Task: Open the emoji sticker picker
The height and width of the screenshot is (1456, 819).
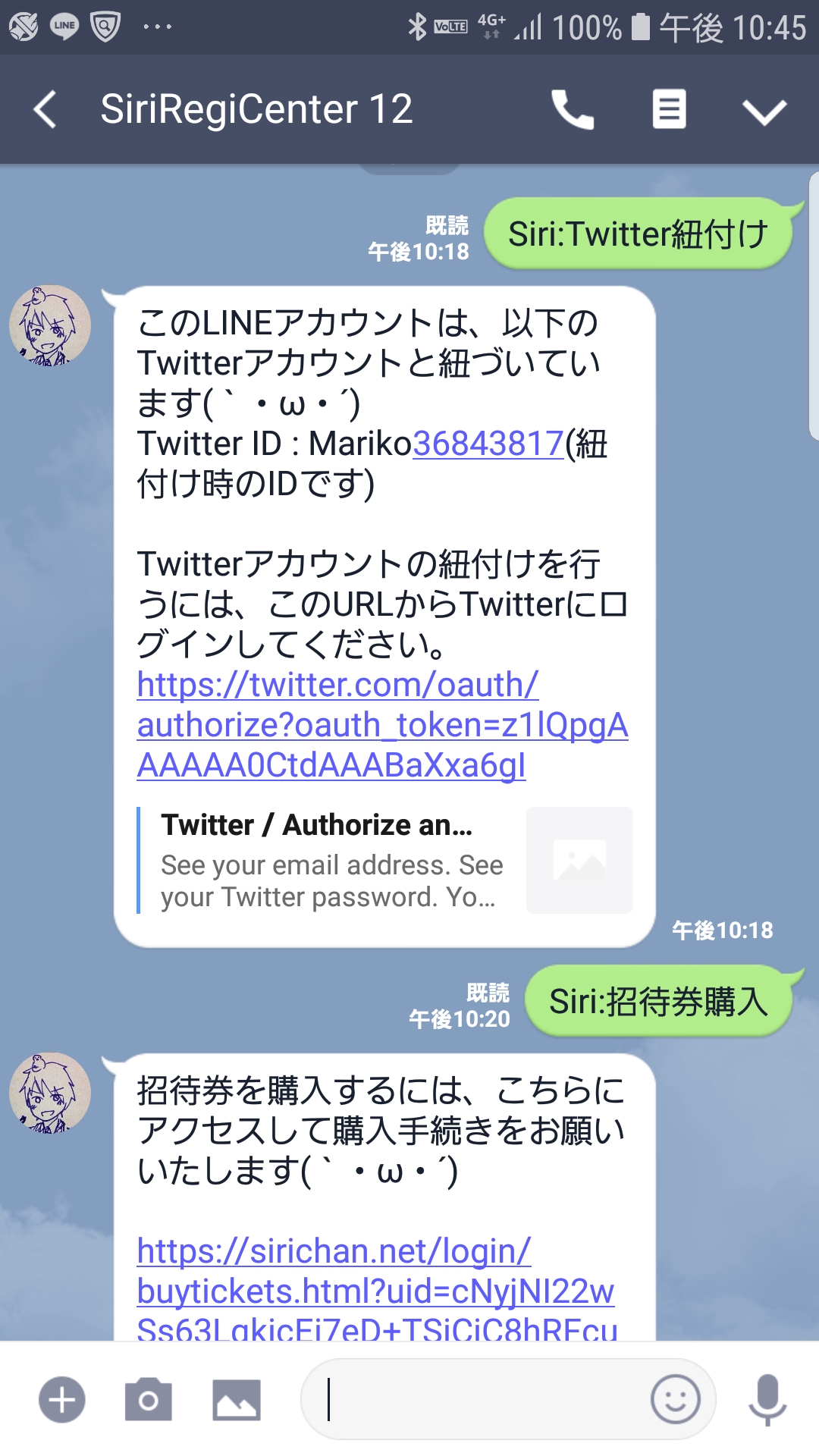Action: (x=675, y=1399)
